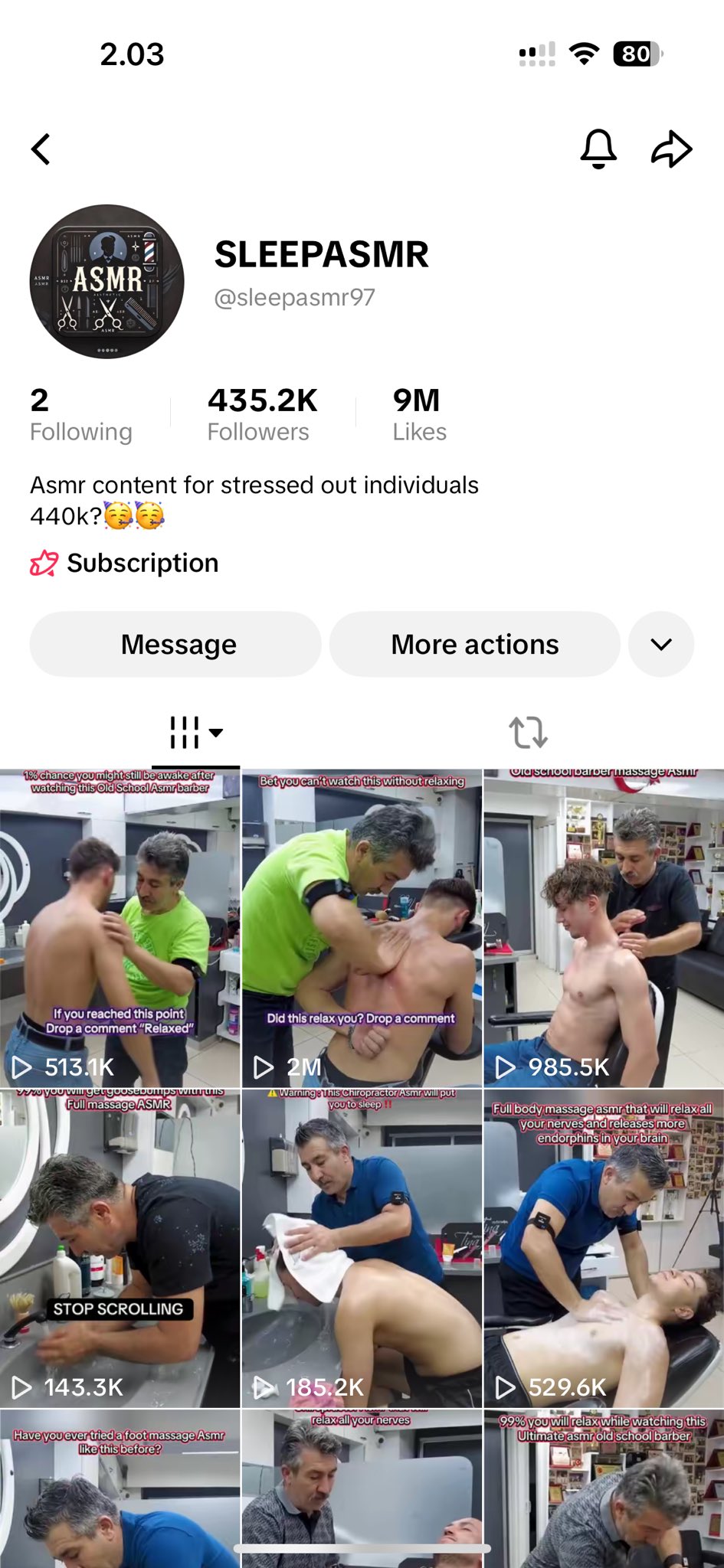The image size is (724, 1568).
Task: Open the video with 985.5K views
Action: [604, 928]
